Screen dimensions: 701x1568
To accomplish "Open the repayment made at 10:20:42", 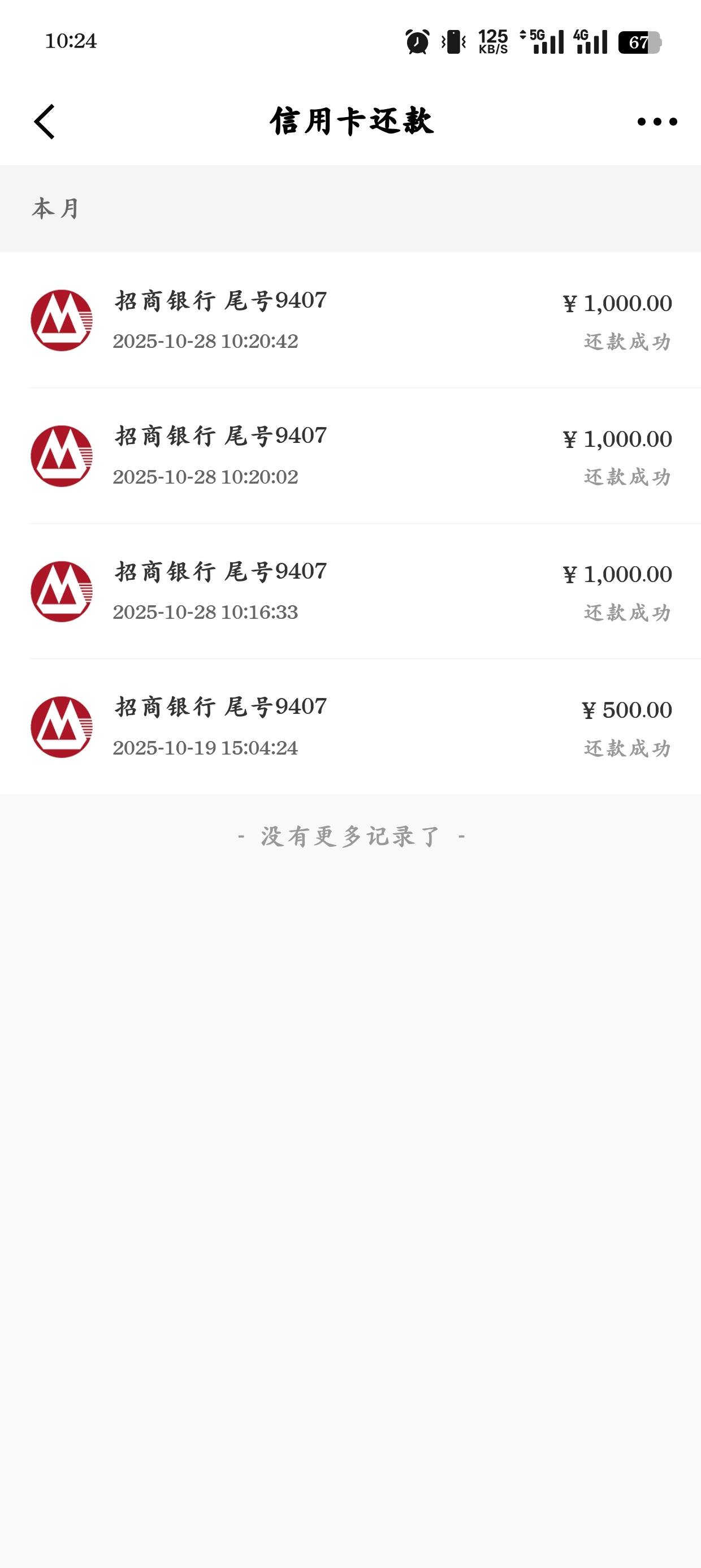I will [350, 320].
